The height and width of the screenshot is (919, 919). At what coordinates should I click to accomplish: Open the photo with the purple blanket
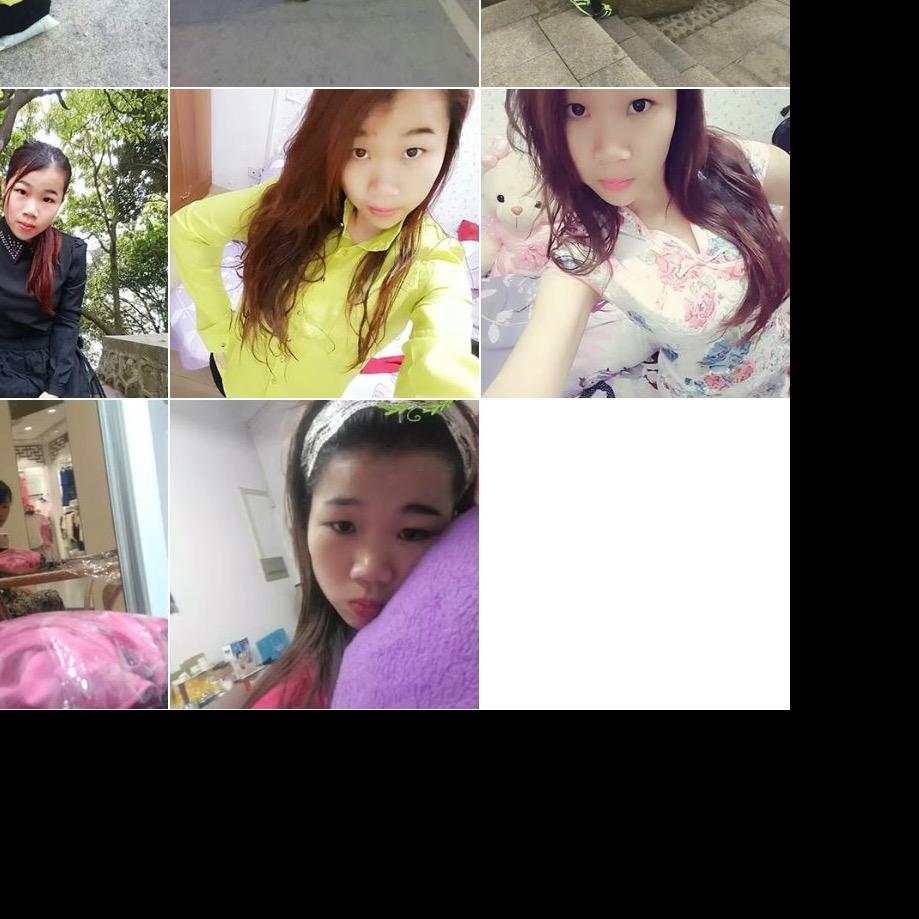(x=324, y=554)
